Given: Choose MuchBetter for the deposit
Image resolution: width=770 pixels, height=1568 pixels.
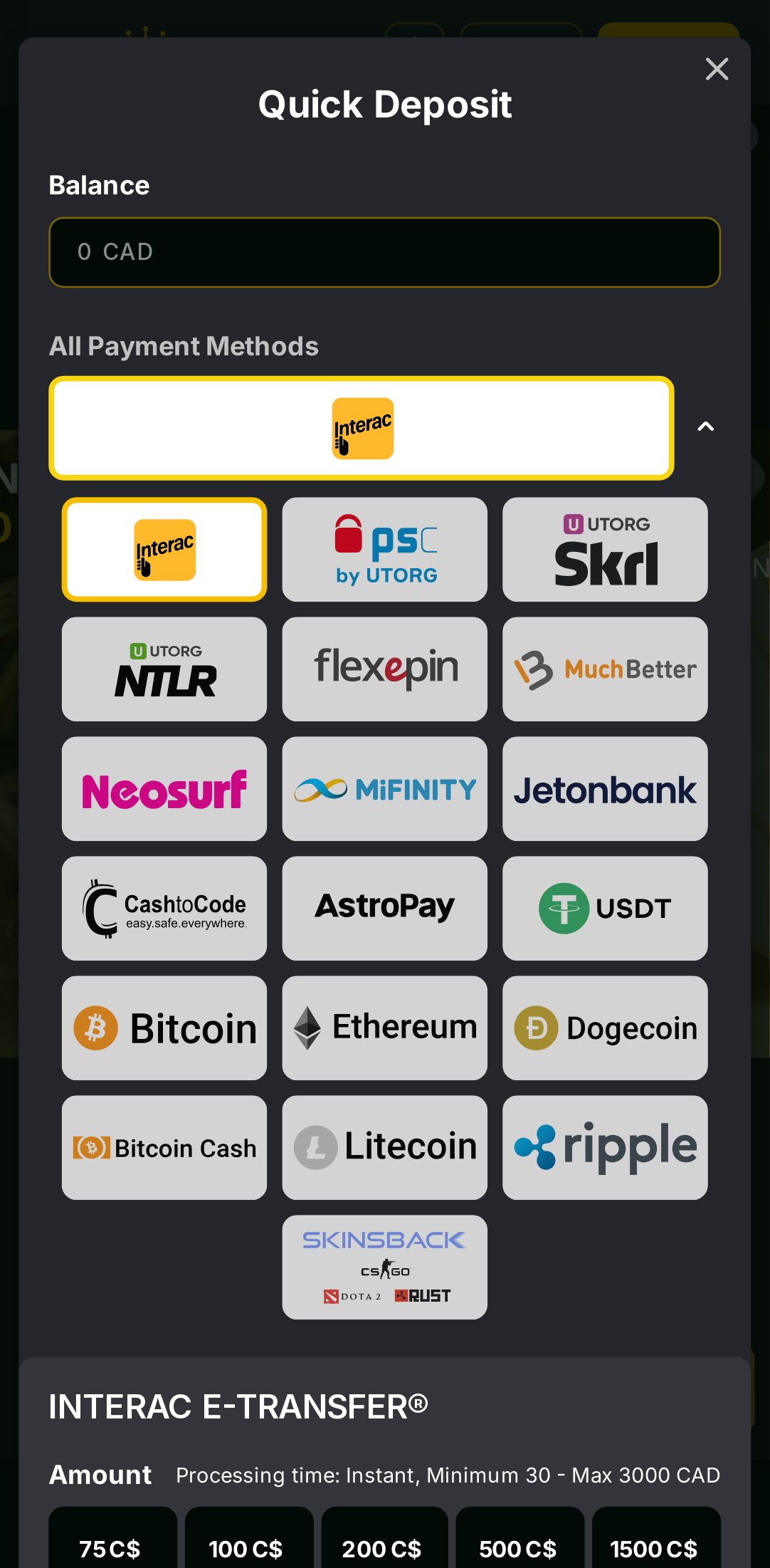Looking at the screenshot, I should click(x=605, y=669).
